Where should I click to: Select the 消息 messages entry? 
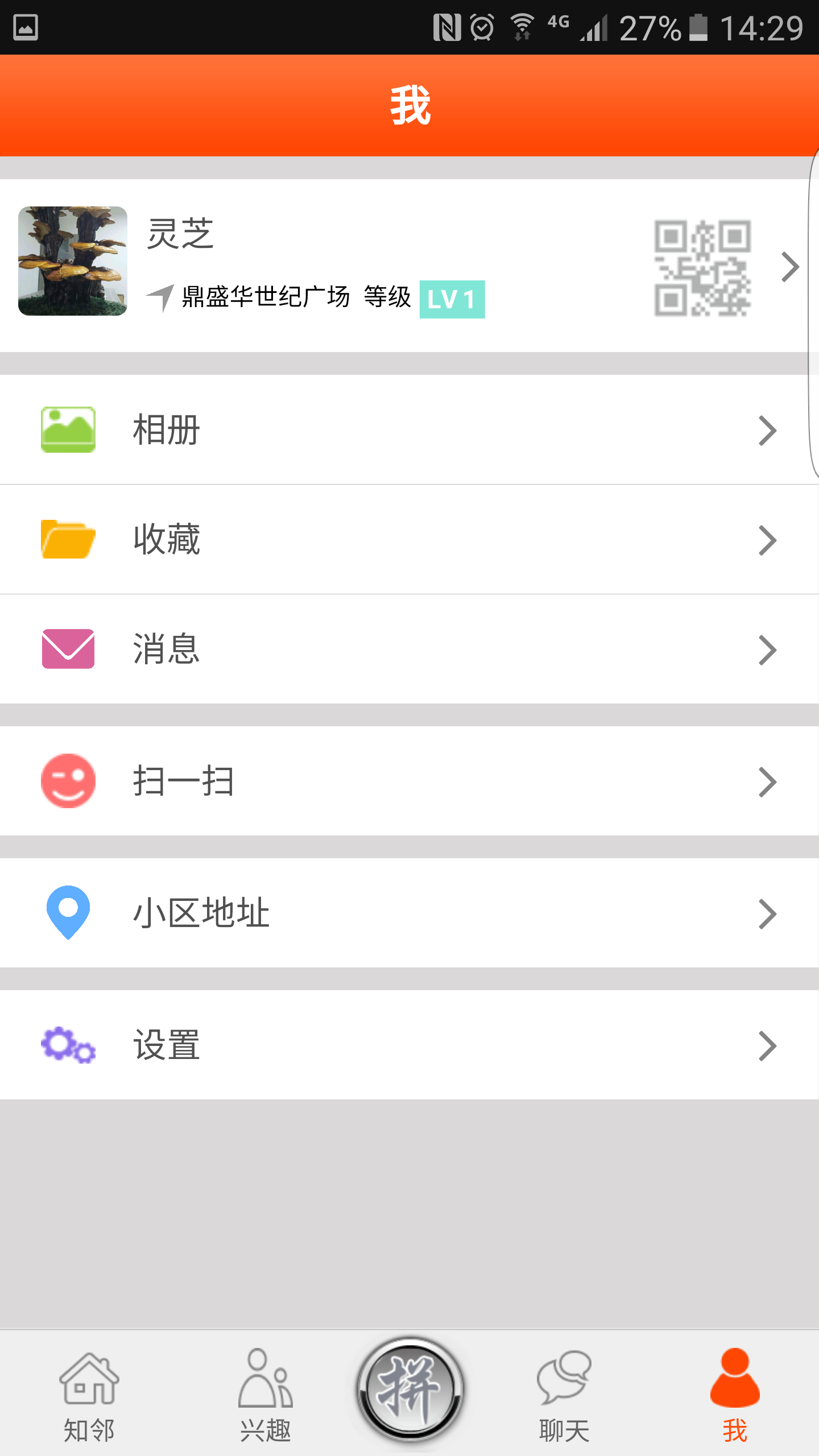tap(165, 648)
